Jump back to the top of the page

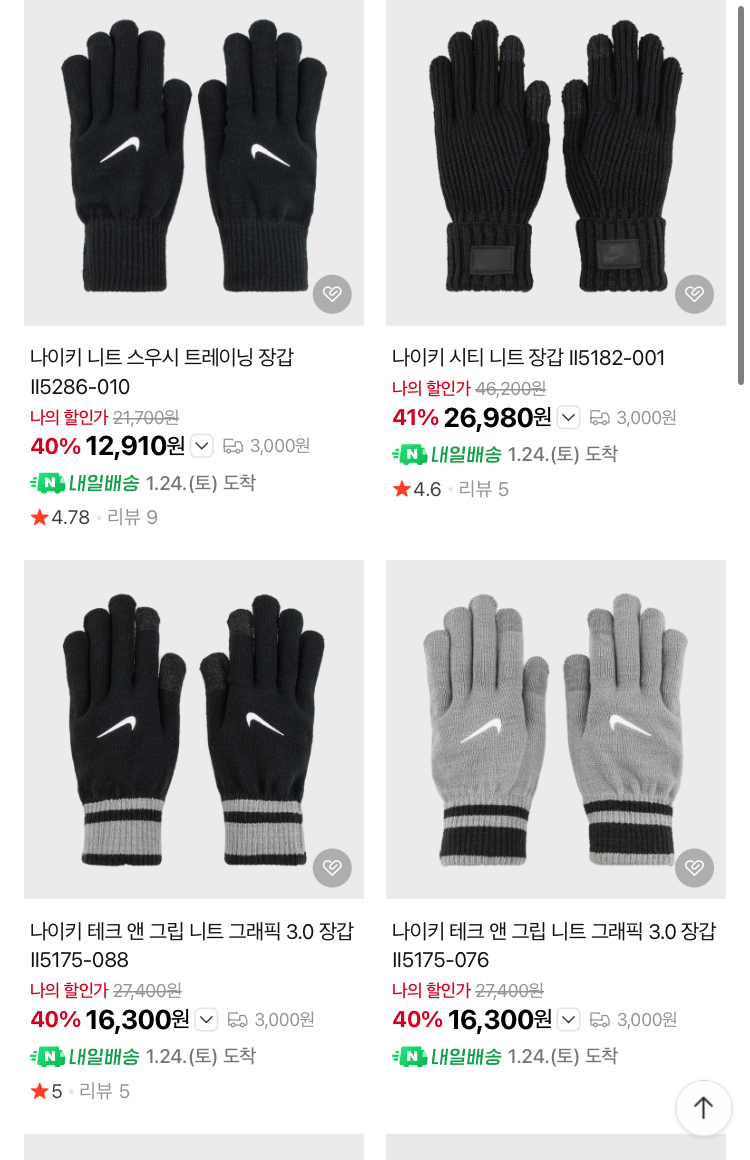703,1107
